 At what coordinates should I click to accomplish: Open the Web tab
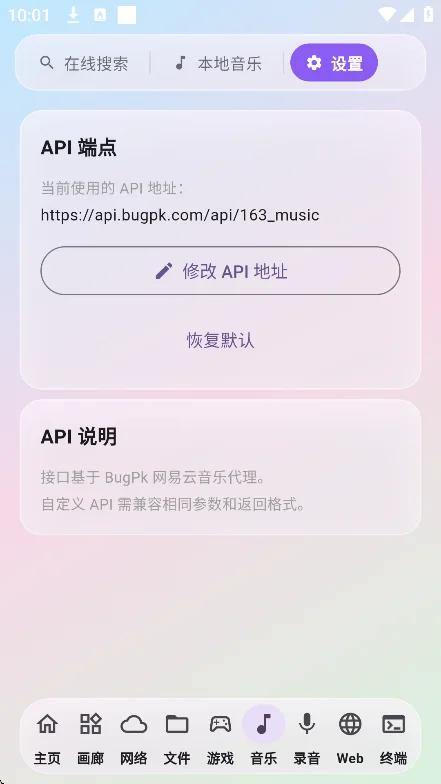[x=350, y=738]
